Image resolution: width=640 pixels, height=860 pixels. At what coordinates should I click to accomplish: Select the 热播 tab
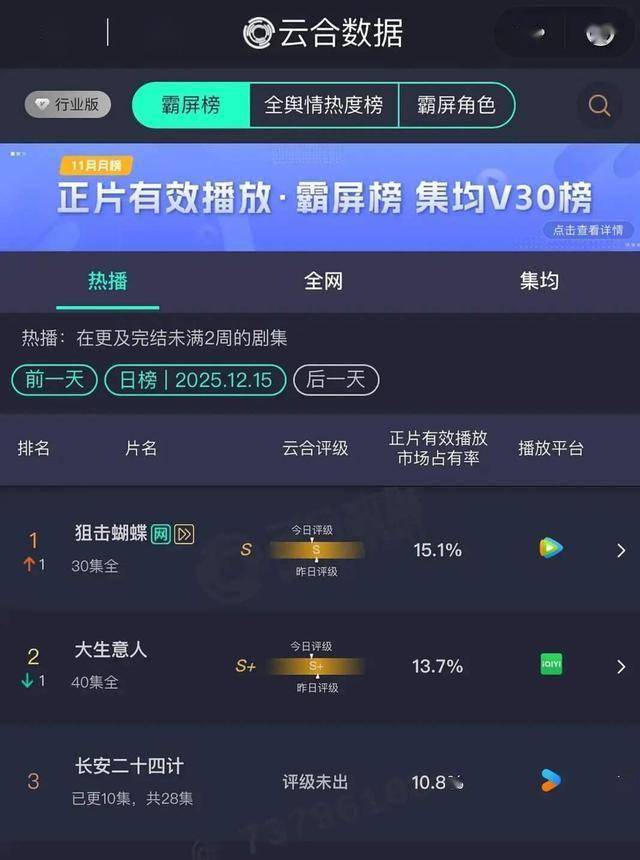click(107, 281)
